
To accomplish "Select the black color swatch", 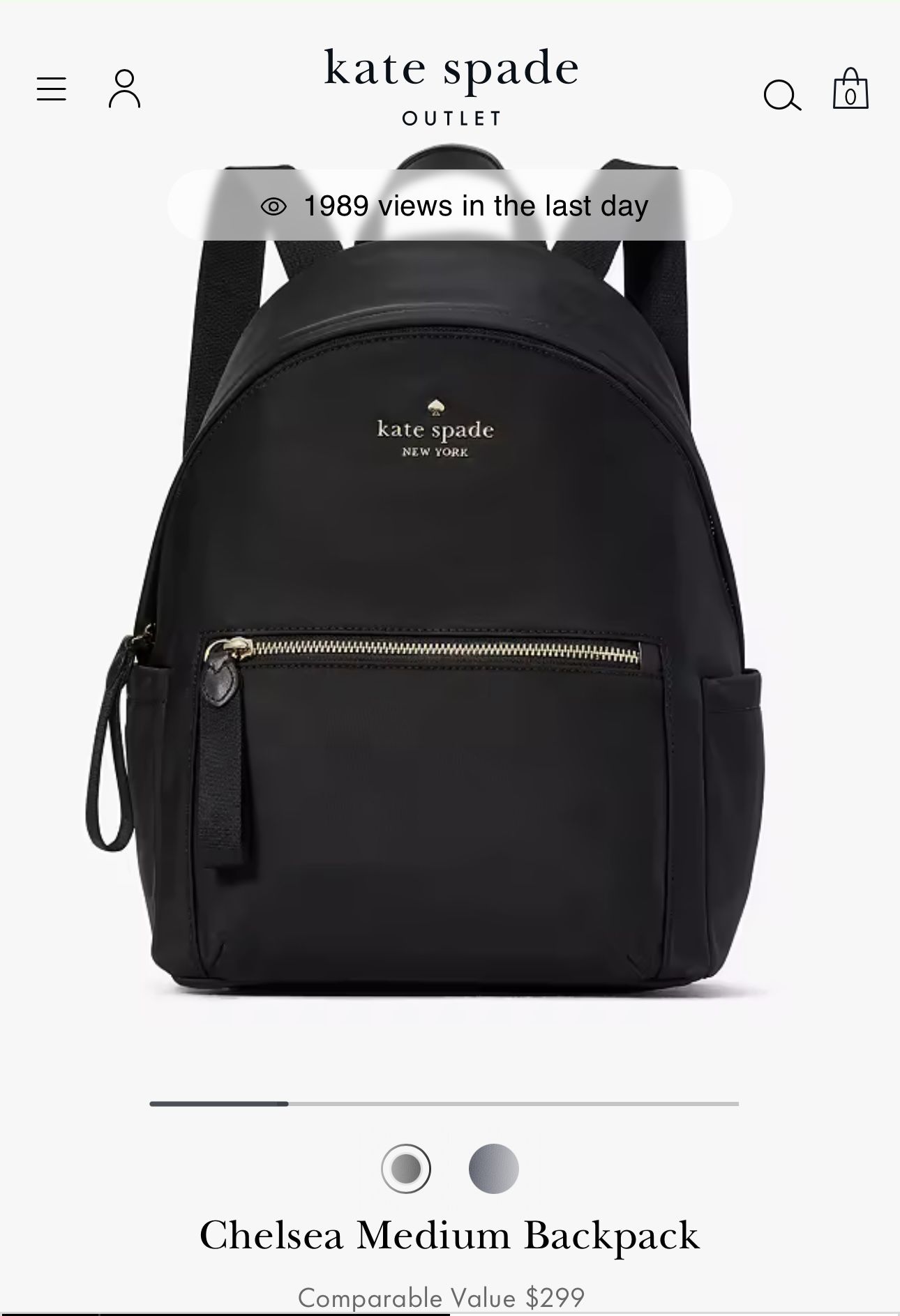I will pos(406,1168).
